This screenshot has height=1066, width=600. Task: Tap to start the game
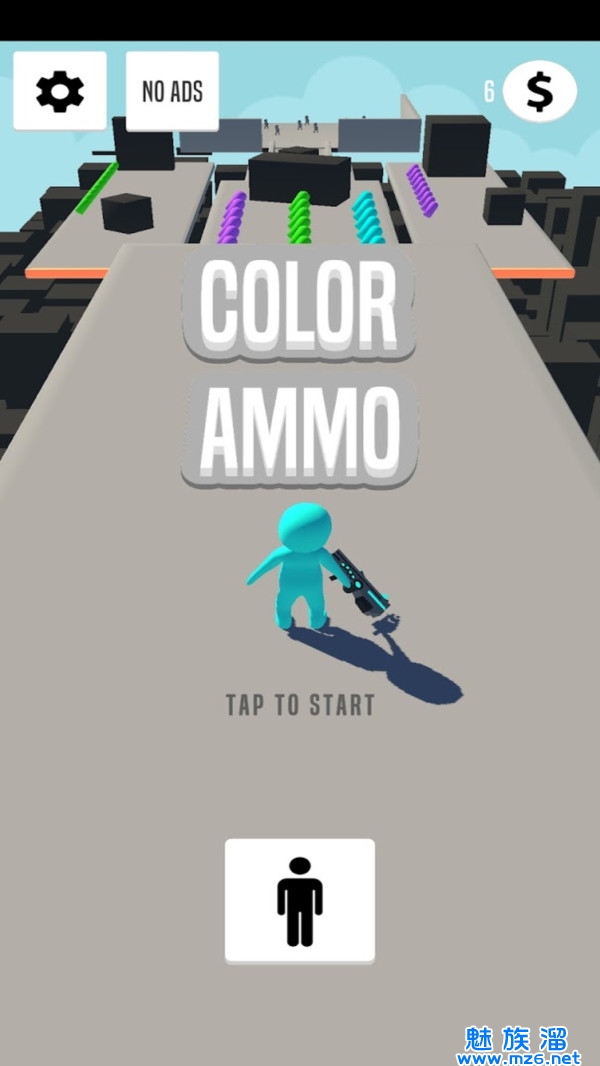pyautogui.click(x=300, y=704)
